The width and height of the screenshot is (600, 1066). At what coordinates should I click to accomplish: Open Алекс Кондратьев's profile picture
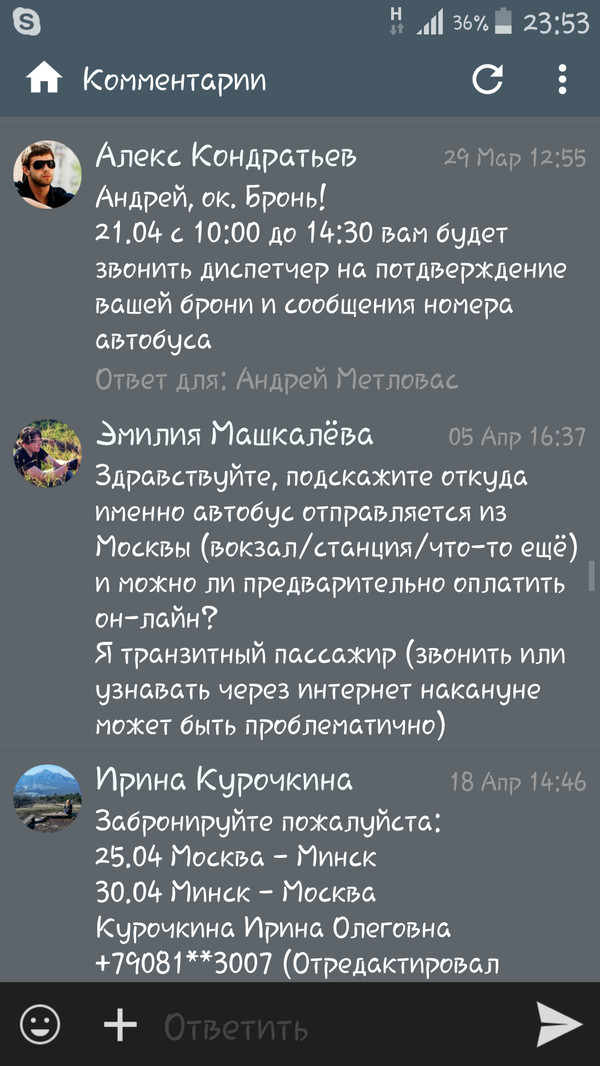point(47,174)
